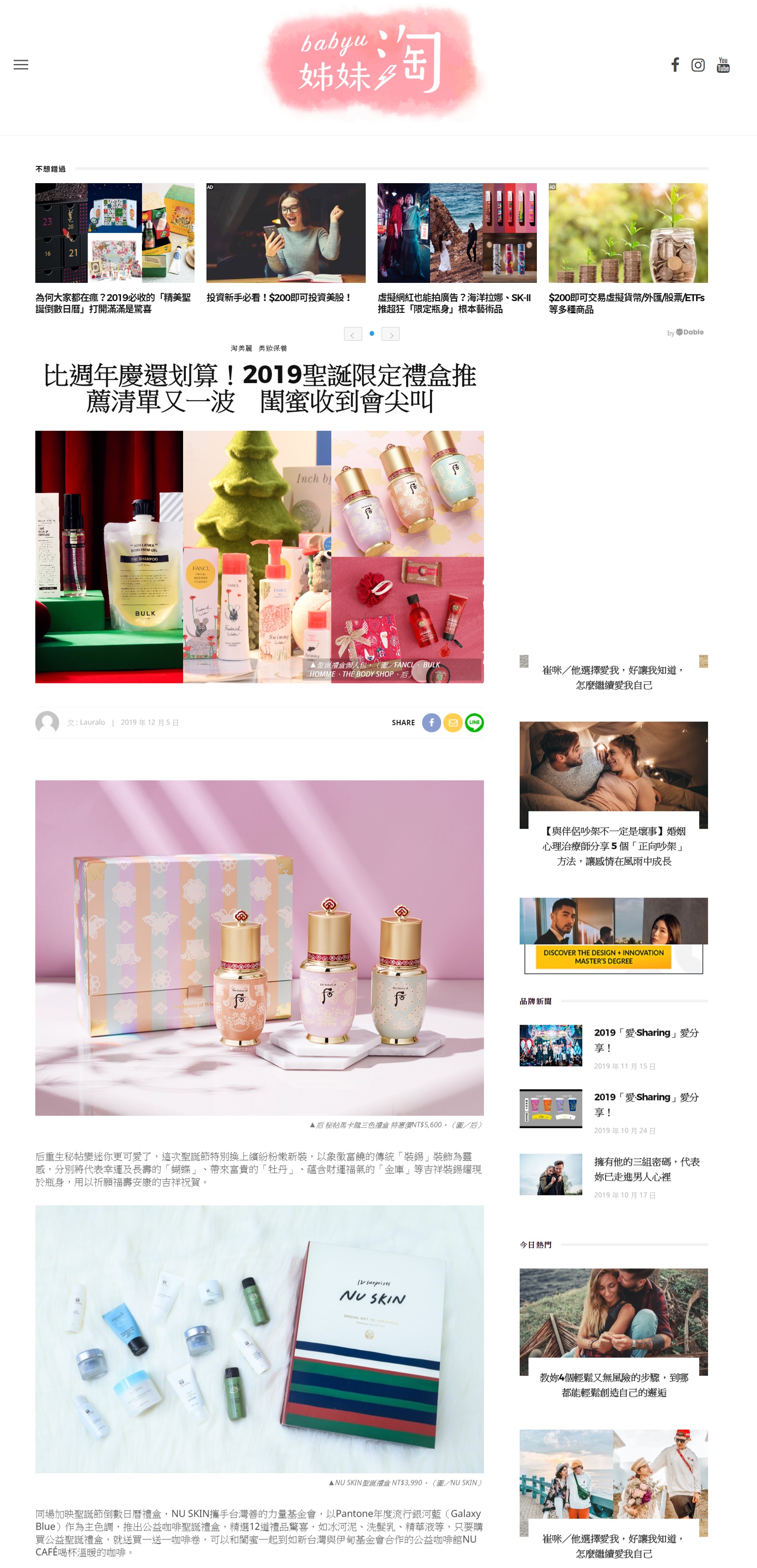Show next carousel slide arrow
The image size is (757, 1568).
pyautogui.click(x=391, y=334)
